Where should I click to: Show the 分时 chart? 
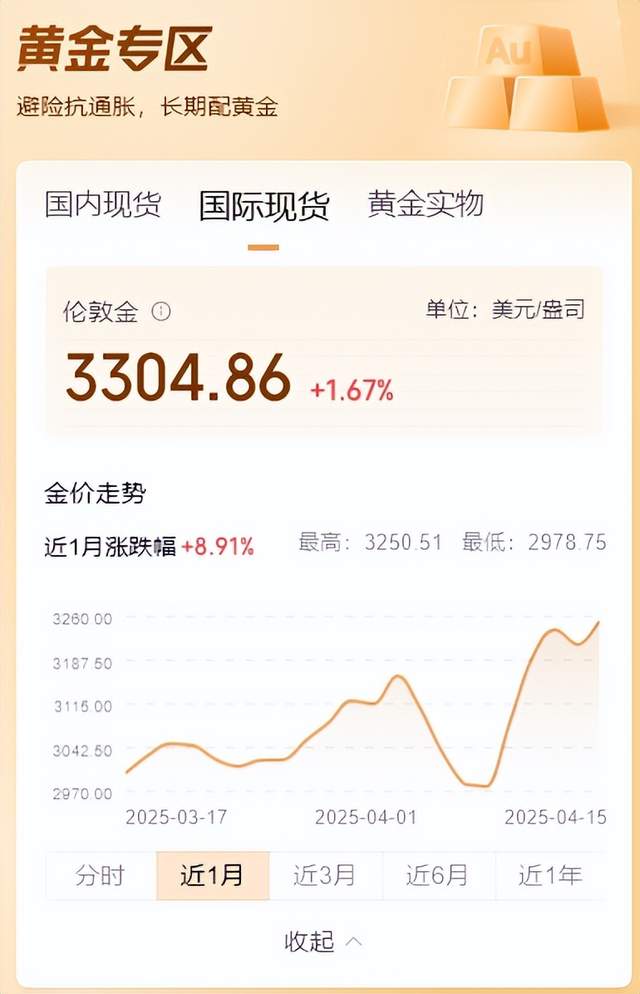[101, 876]
